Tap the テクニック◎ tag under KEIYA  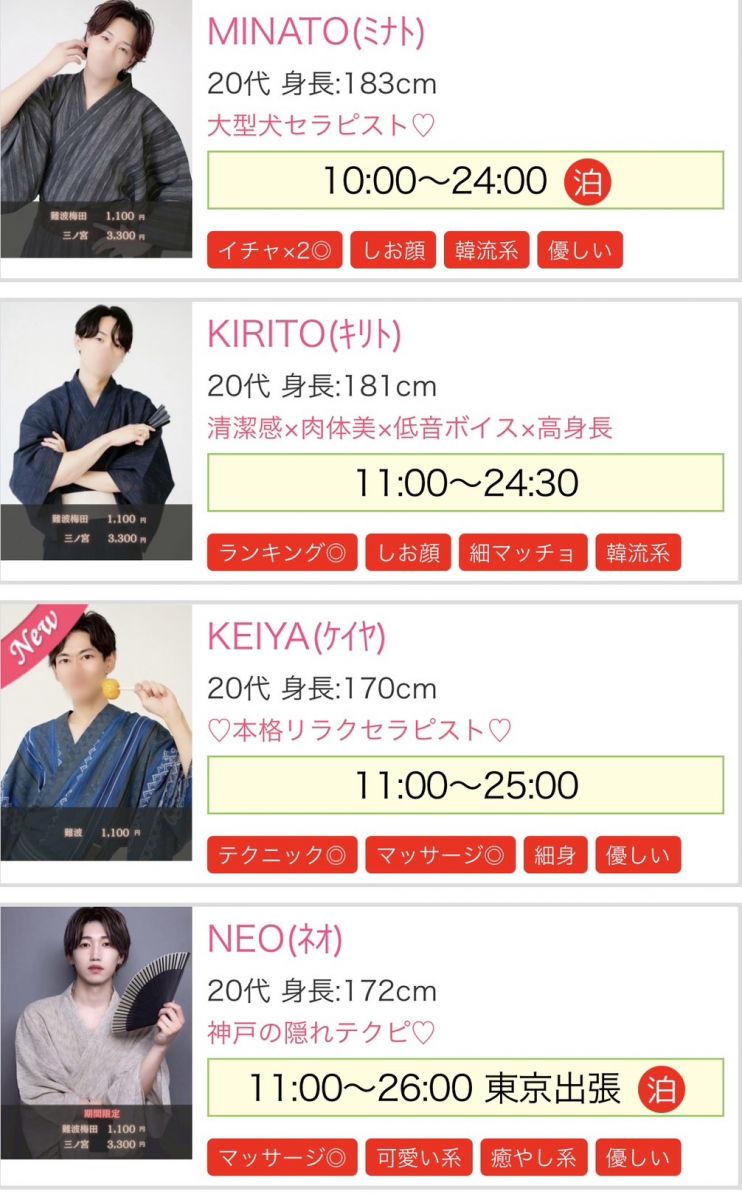click(x=282, y=856)
